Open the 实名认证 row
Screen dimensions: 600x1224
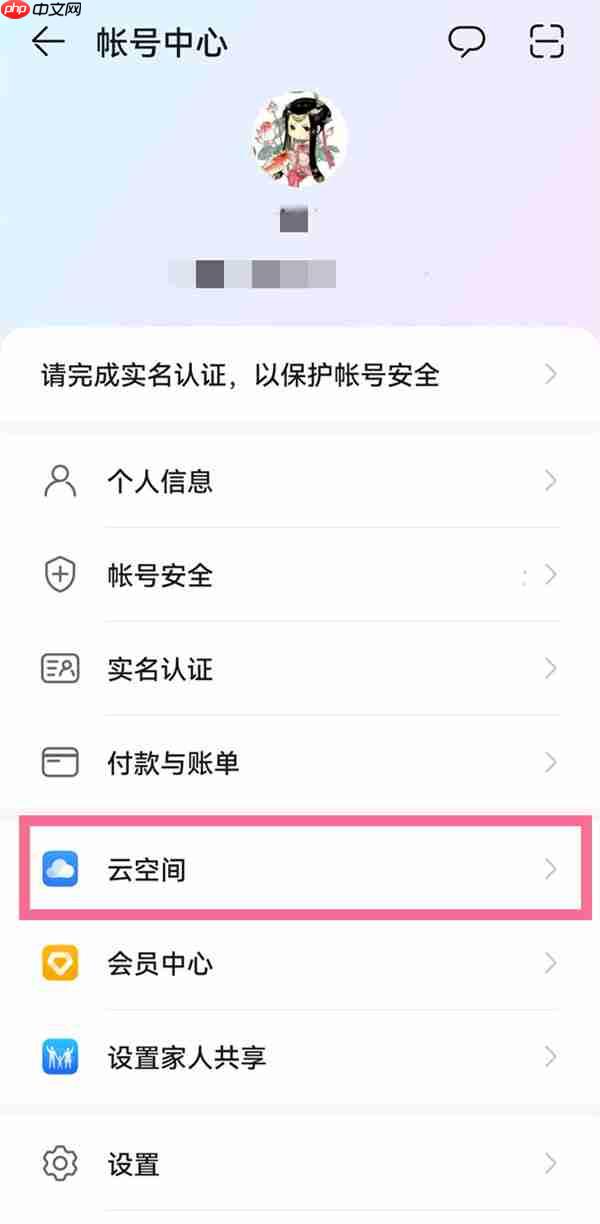tap(300, 669)
